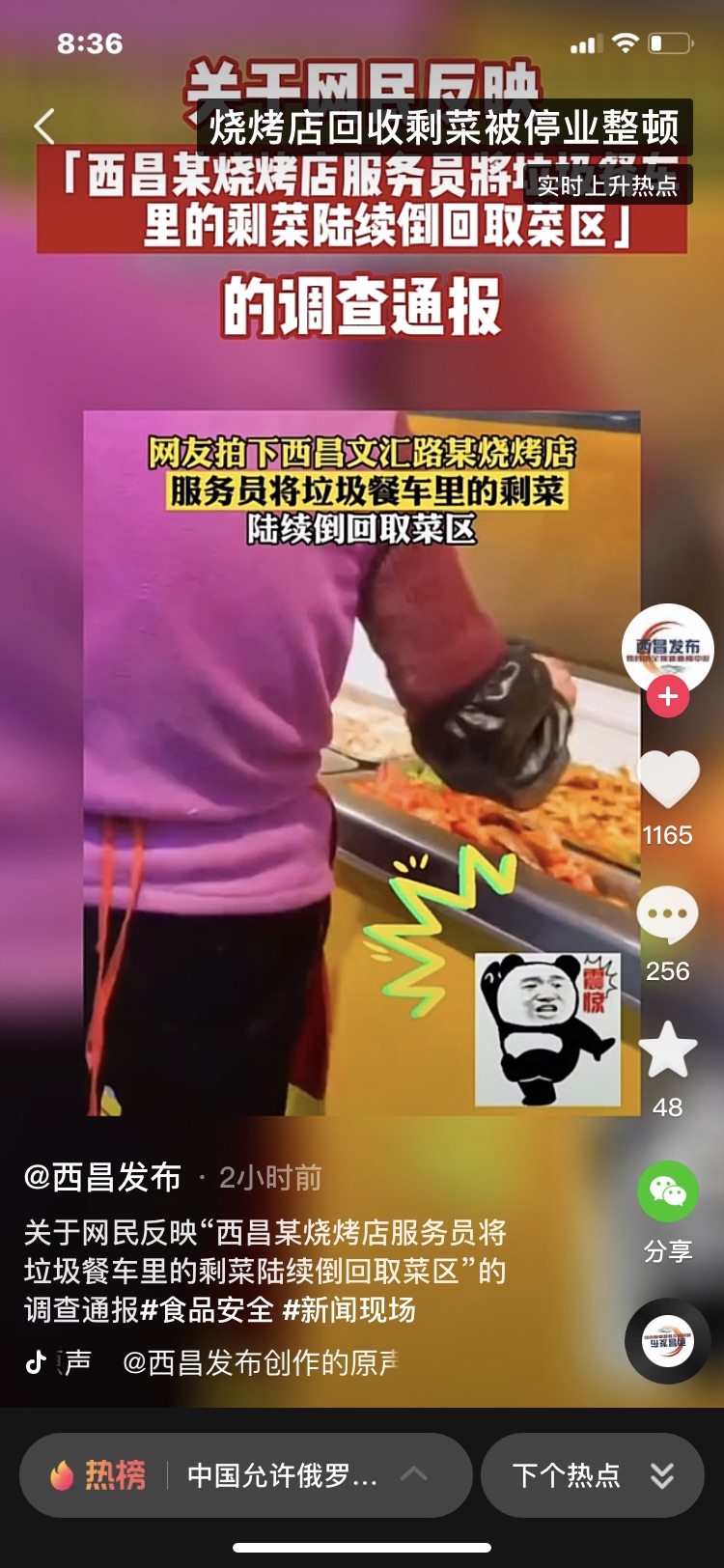The height and width of the screenshot is (1568, 724).
Task: Like this video with the heart icon
Action: point(667,778)
